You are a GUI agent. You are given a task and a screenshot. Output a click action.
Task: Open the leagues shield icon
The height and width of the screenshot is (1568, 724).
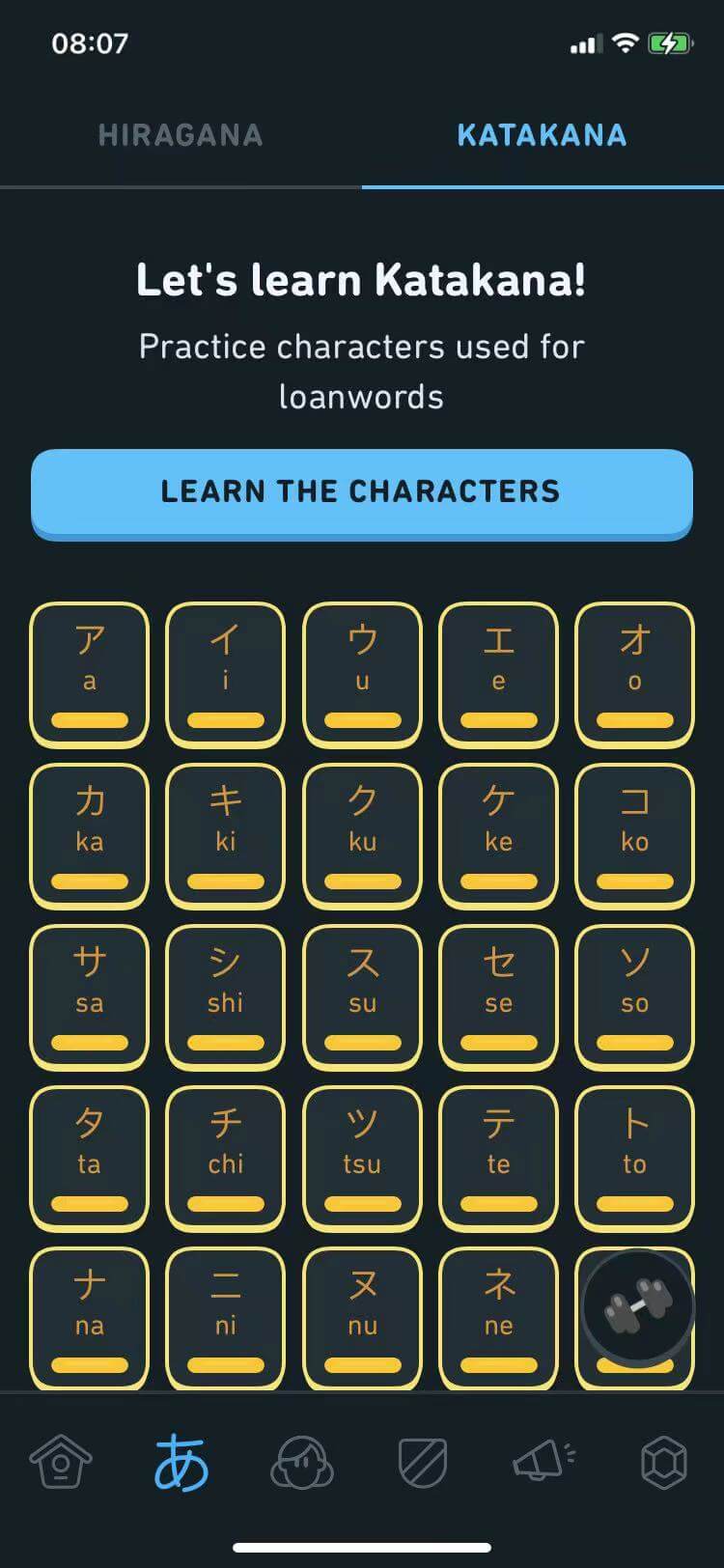tap(422, 1463)
